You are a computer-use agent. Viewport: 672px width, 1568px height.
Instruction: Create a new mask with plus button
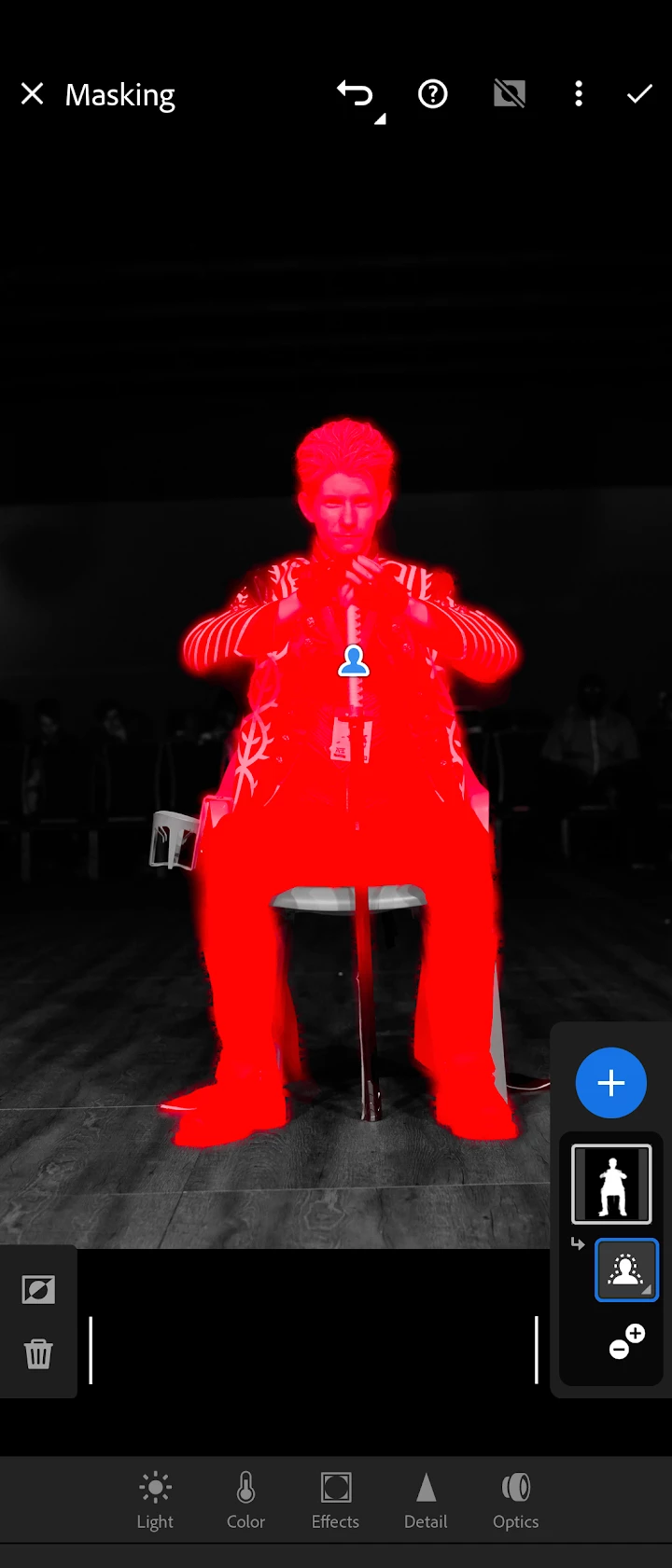tap(611, 1083)
